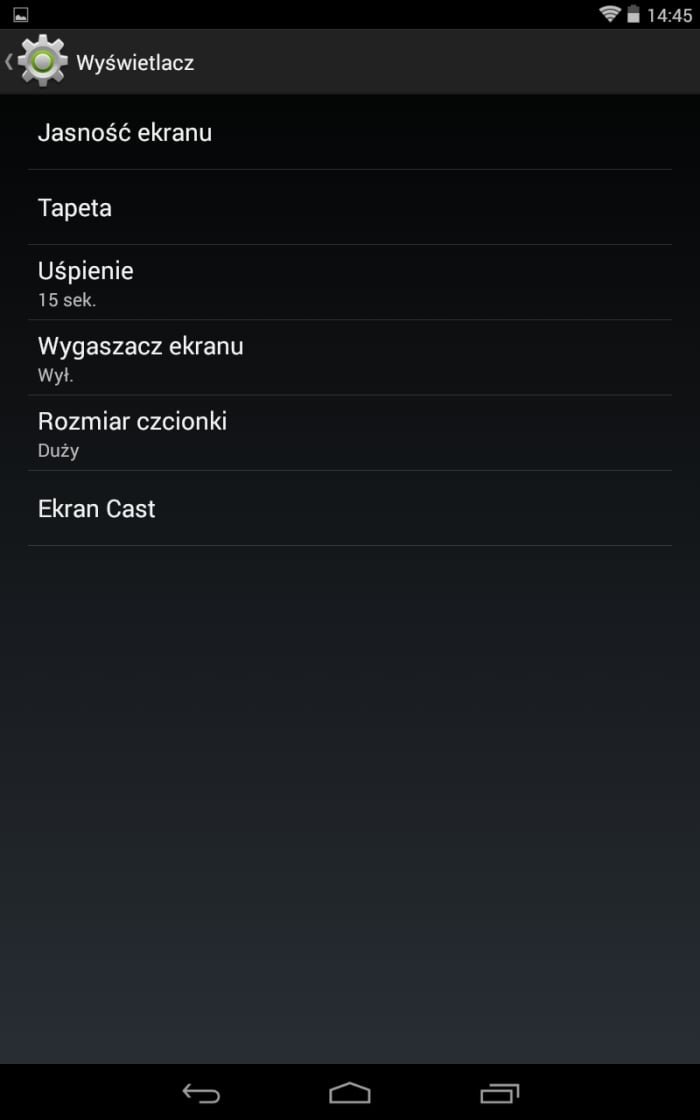Tap the system back button

pos(201,1093)
